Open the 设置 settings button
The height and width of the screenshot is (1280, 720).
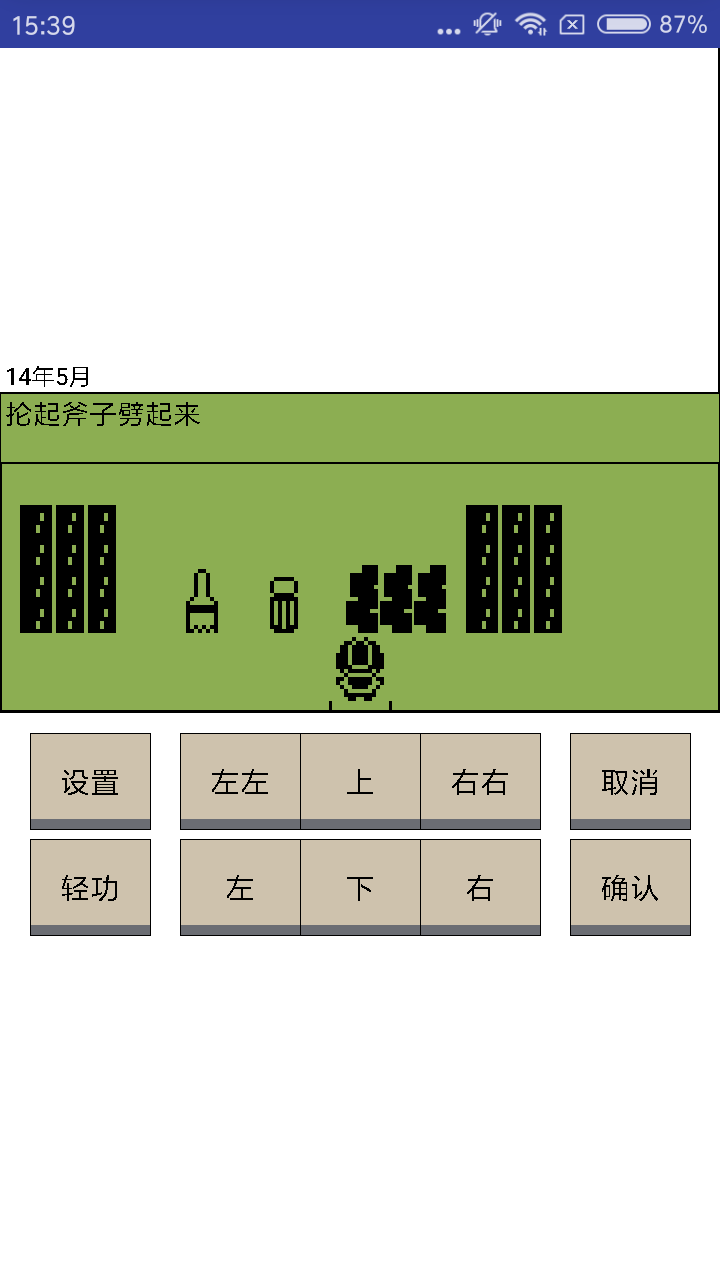click(90, 781)
